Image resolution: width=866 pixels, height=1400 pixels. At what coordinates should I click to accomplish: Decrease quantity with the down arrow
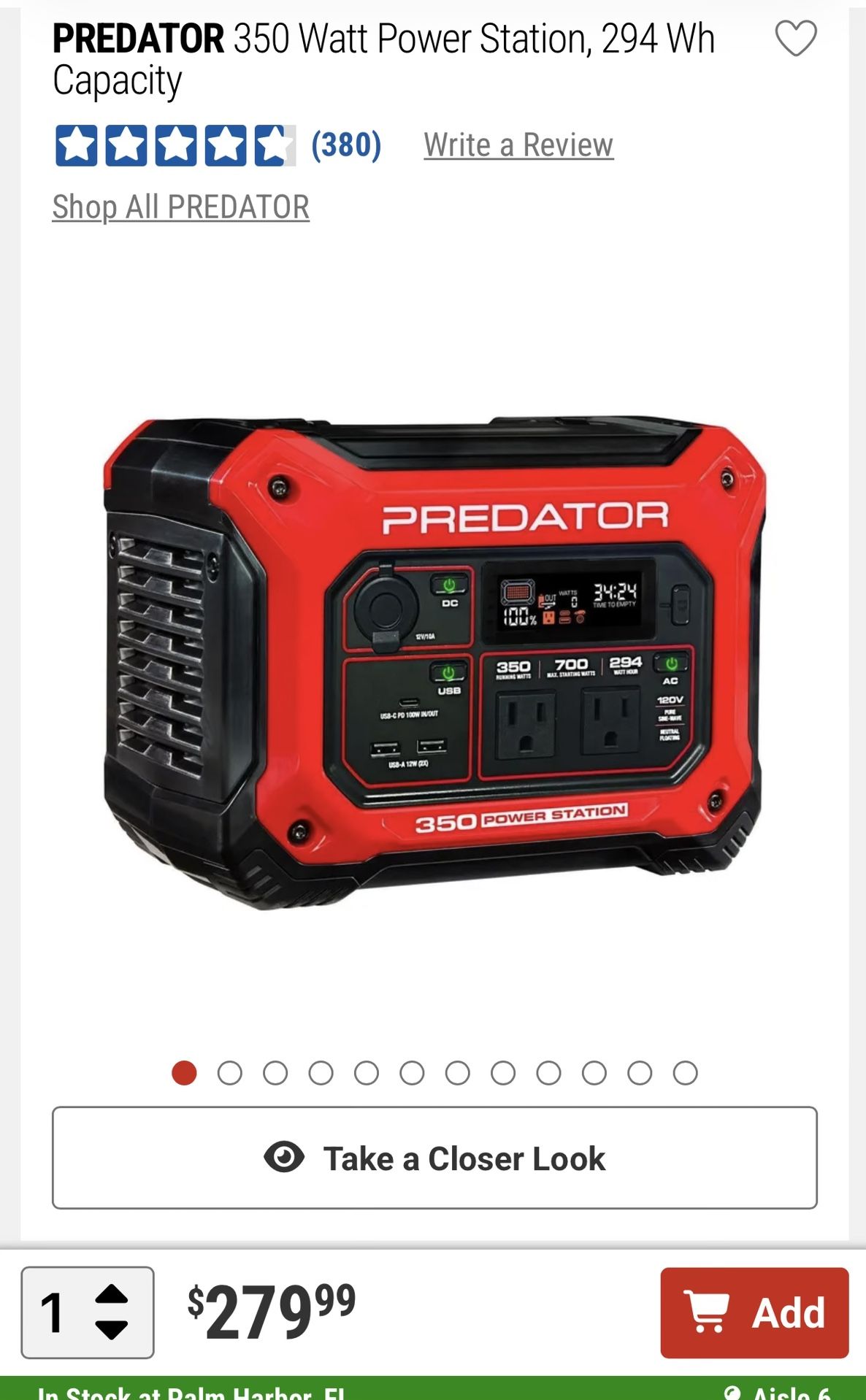112,1330
